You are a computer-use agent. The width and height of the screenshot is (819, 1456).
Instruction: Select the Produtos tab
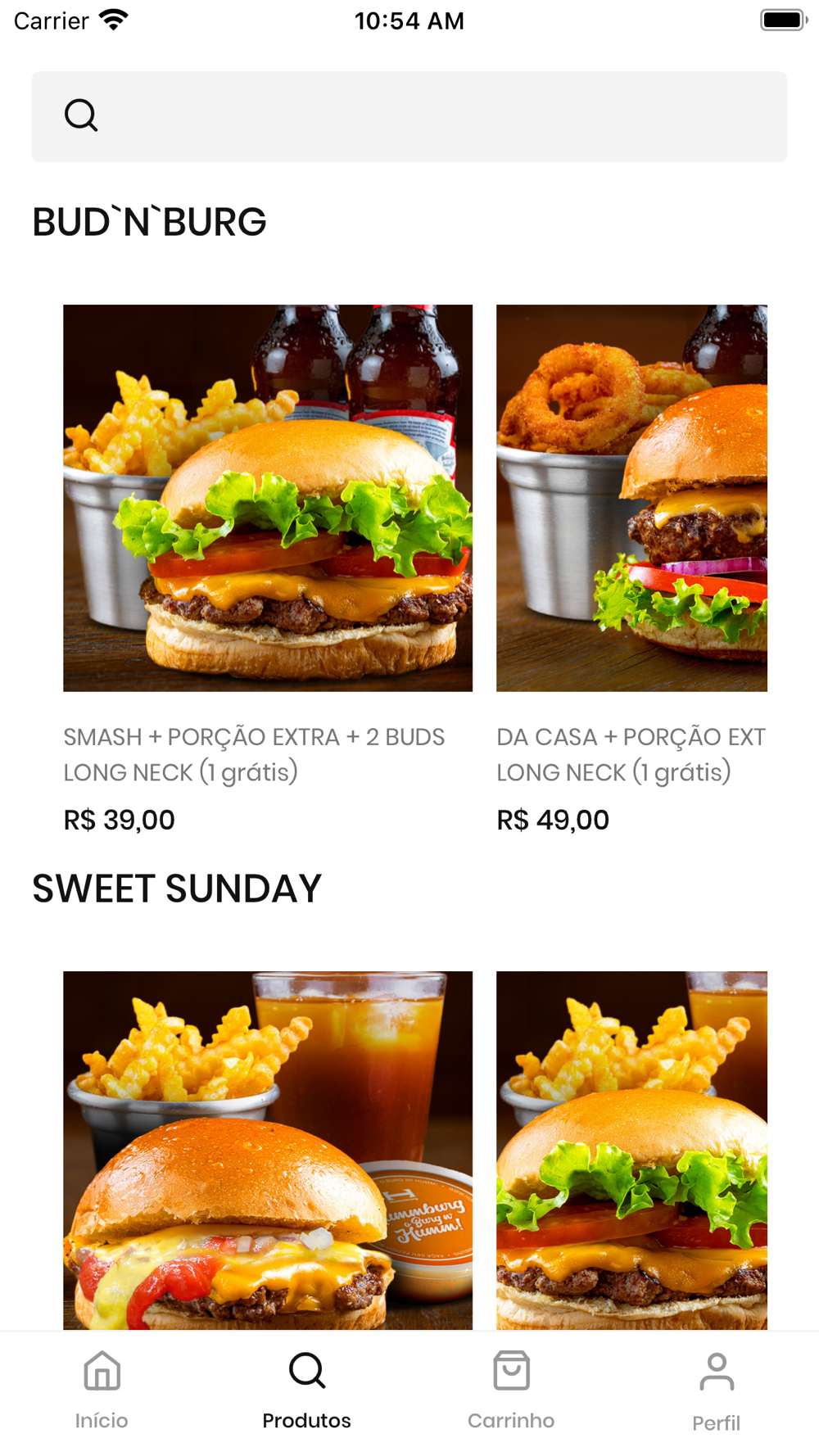click(306, 1390)
